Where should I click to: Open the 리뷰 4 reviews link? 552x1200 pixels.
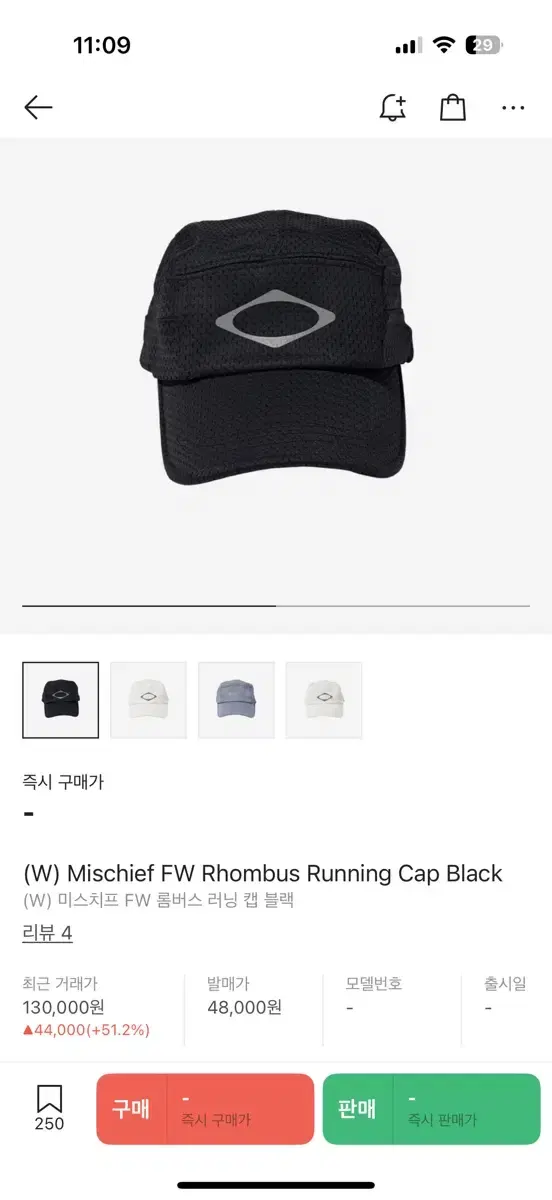pos(47,933)
